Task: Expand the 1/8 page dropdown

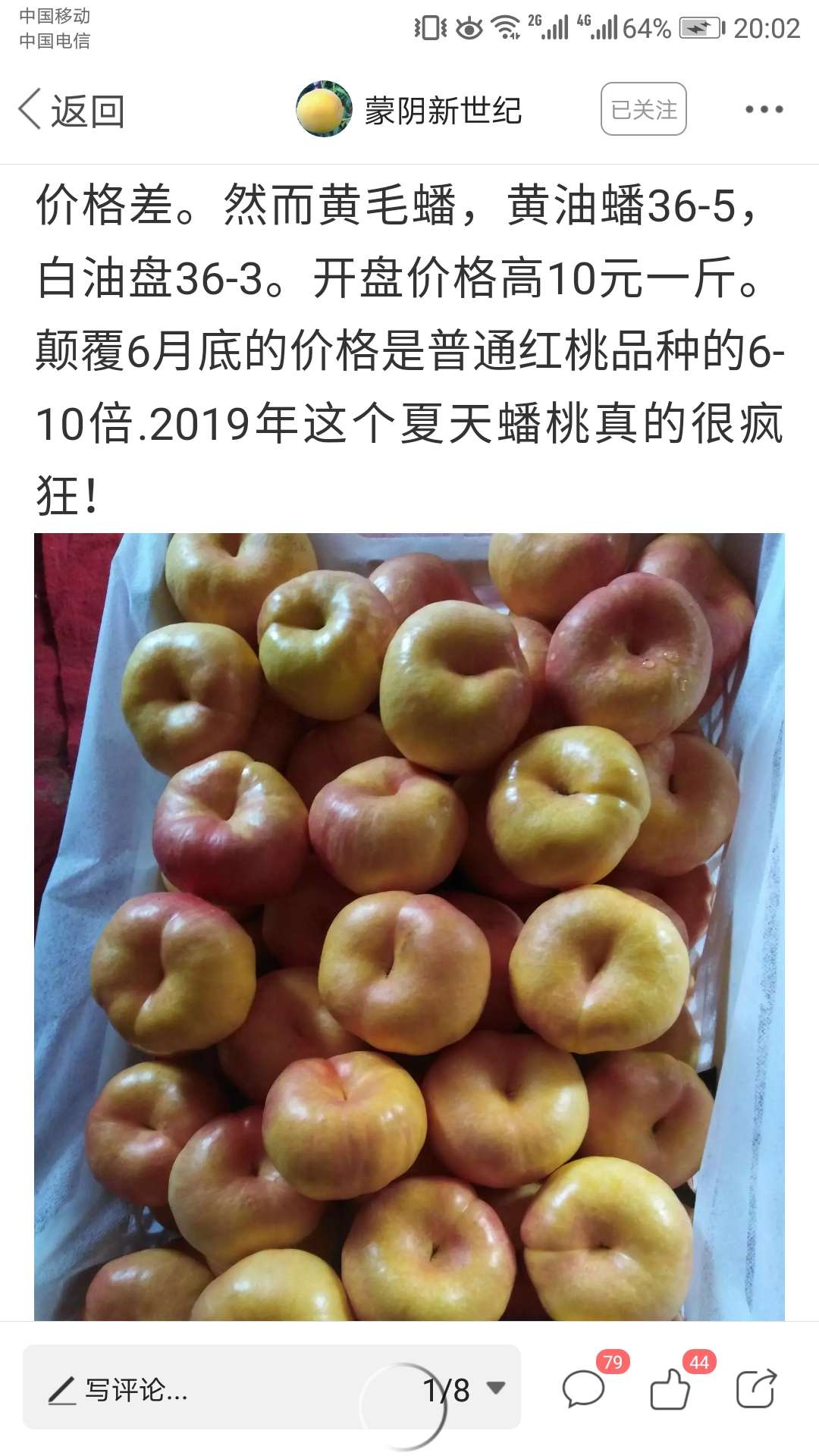Action: pos(464,1390)
